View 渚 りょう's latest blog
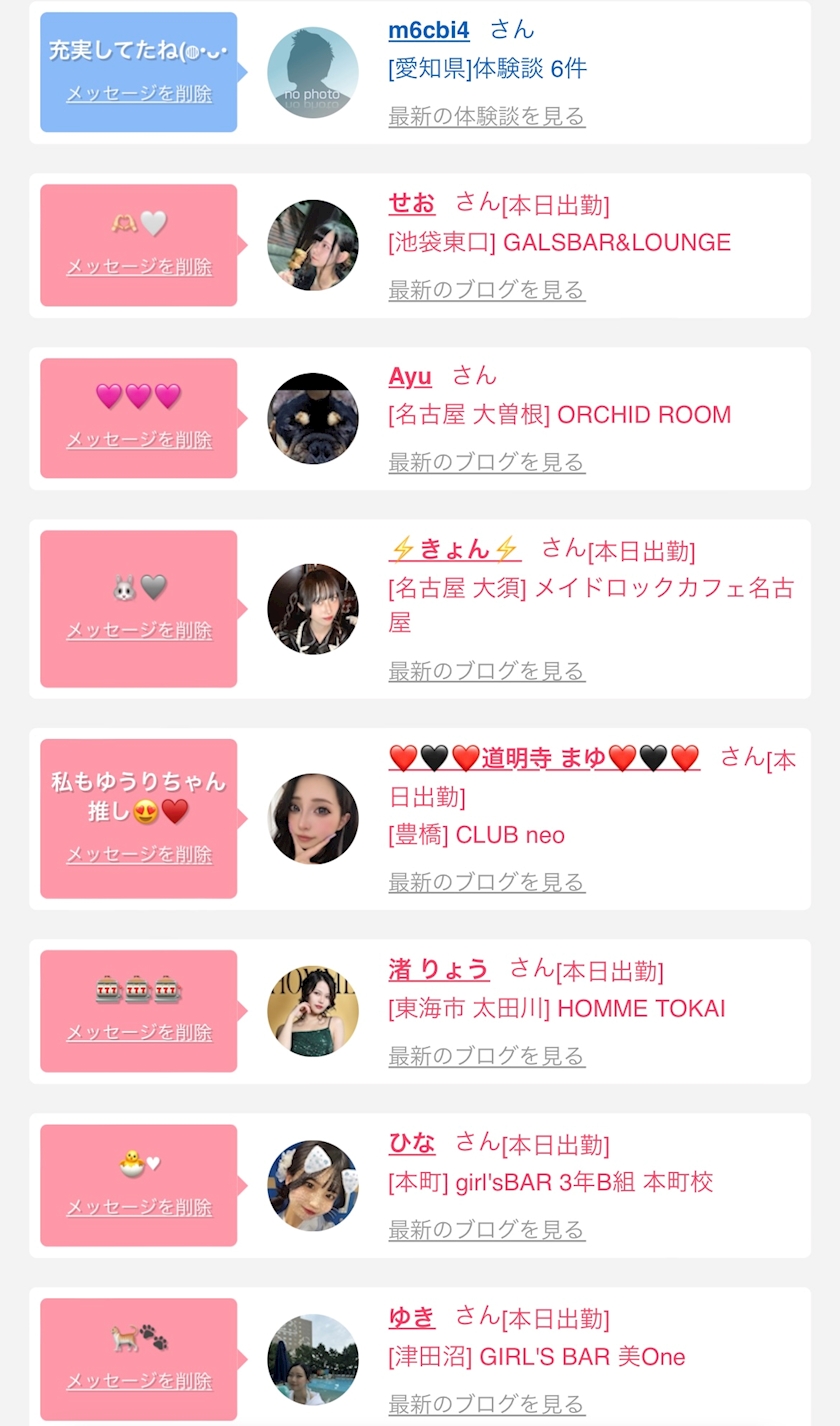The image size is (840, 1426). pos(486,1056)
